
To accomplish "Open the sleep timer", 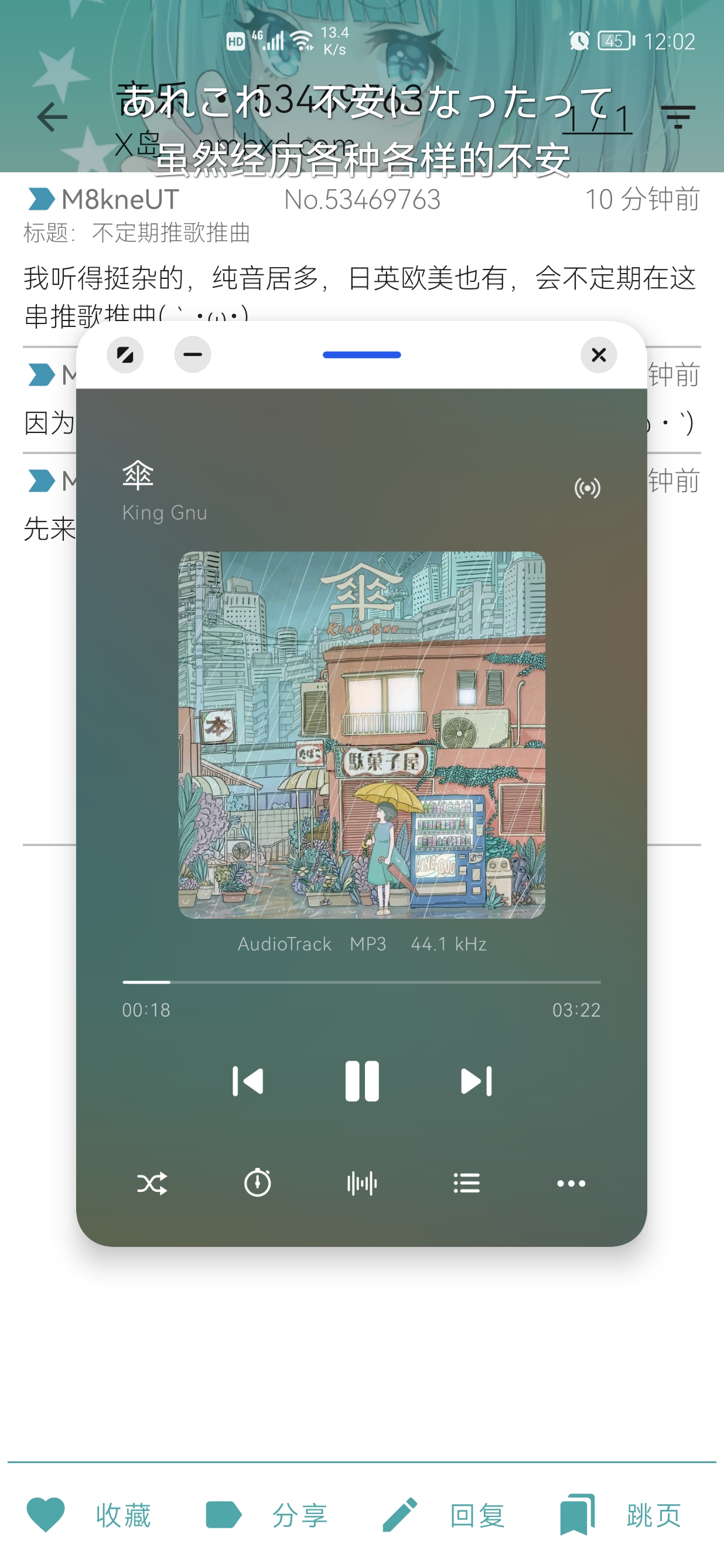I will coord(257,1183).
